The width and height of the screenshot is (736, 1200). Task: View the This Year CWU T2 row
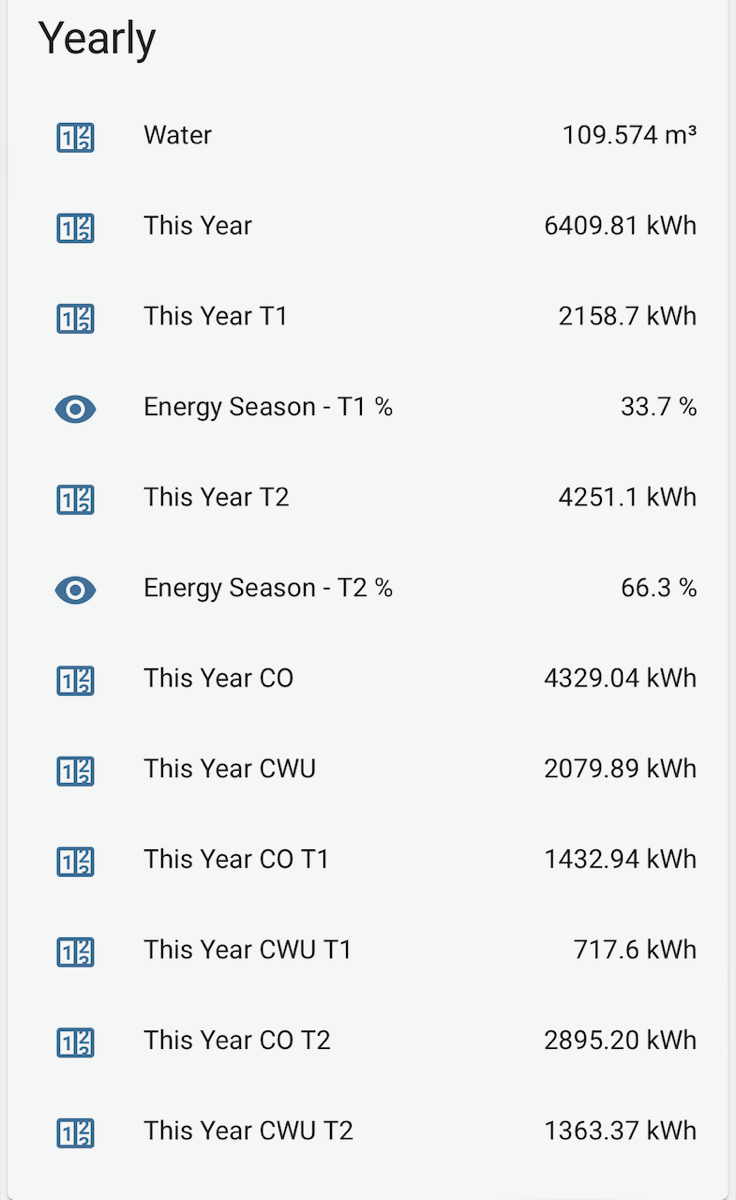tap(248, 1131)
